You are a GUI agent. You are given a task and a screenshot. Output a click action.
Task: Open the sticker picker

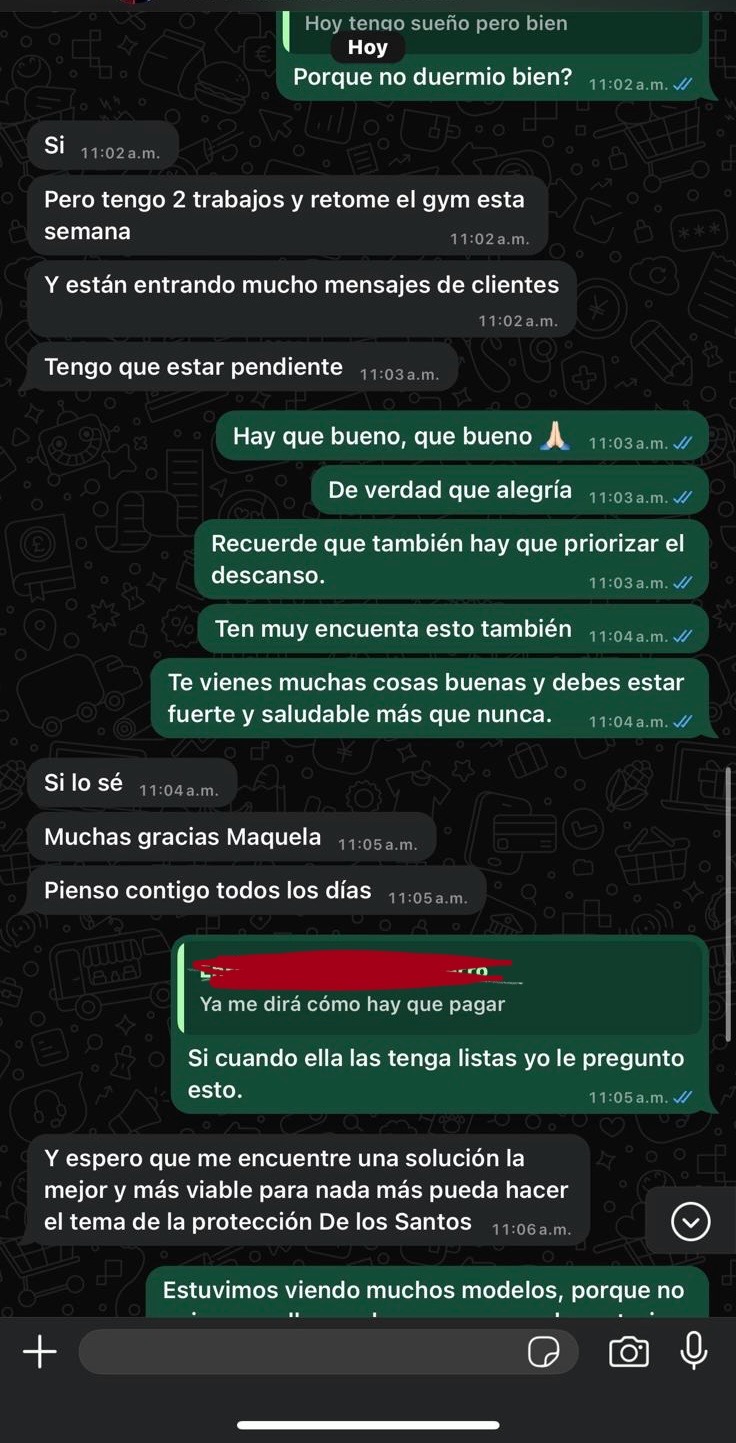pyautogui.click(x=543, y=1353)
